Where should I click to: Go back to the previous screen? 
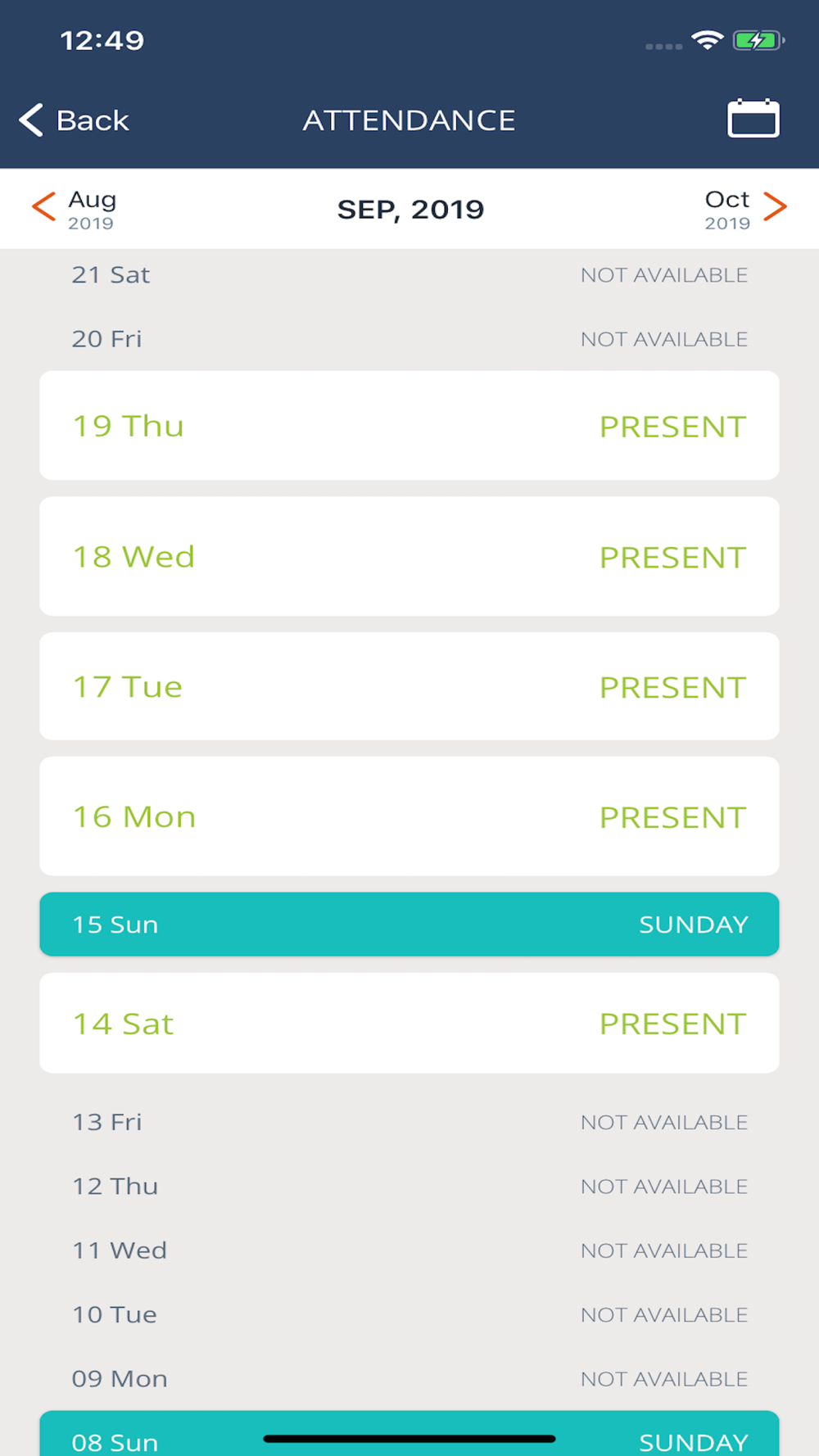pyautogui.click(x=75, y=120)
